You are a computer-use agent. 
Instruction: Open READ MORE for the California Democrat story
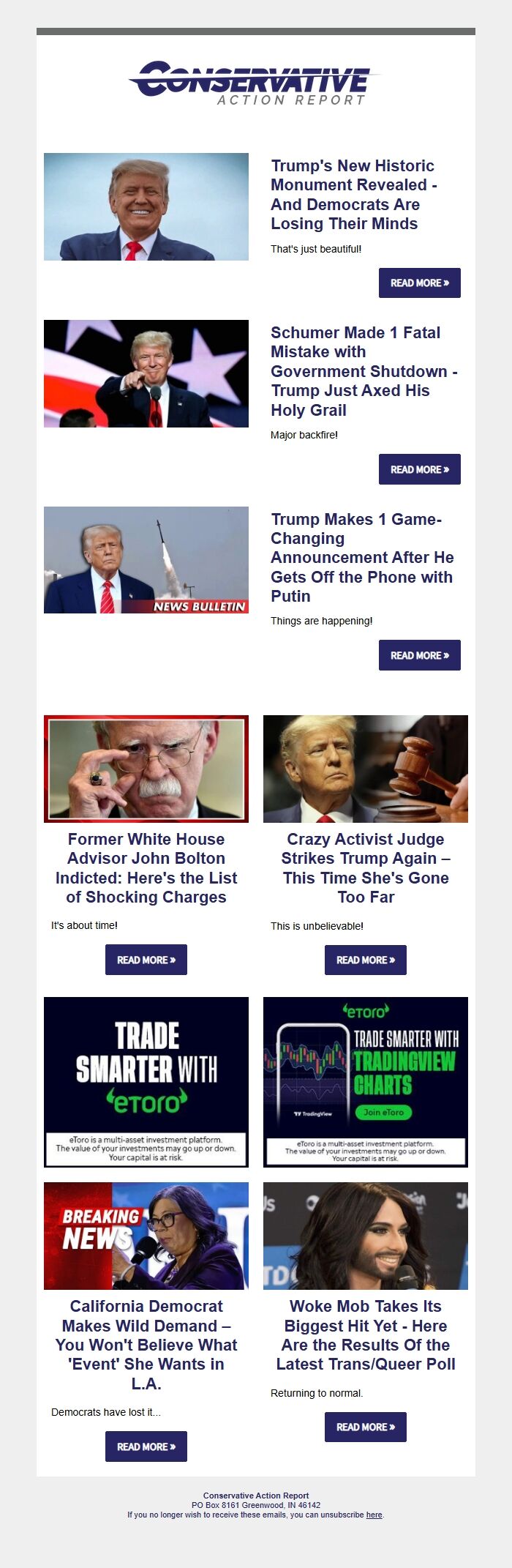(x=146, y=1446)
